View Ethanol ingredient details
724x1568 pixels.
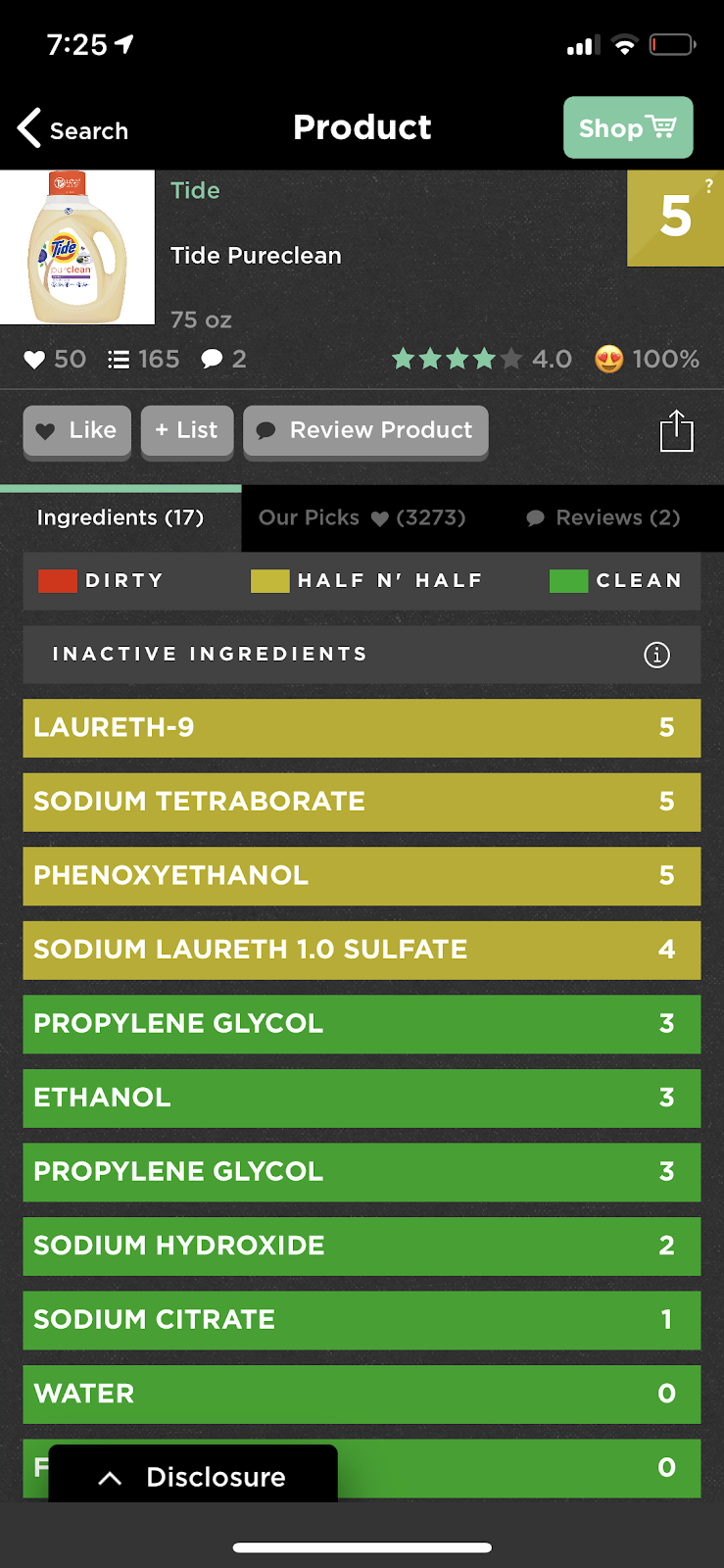pyautogui.click(x=362, y=1098)
